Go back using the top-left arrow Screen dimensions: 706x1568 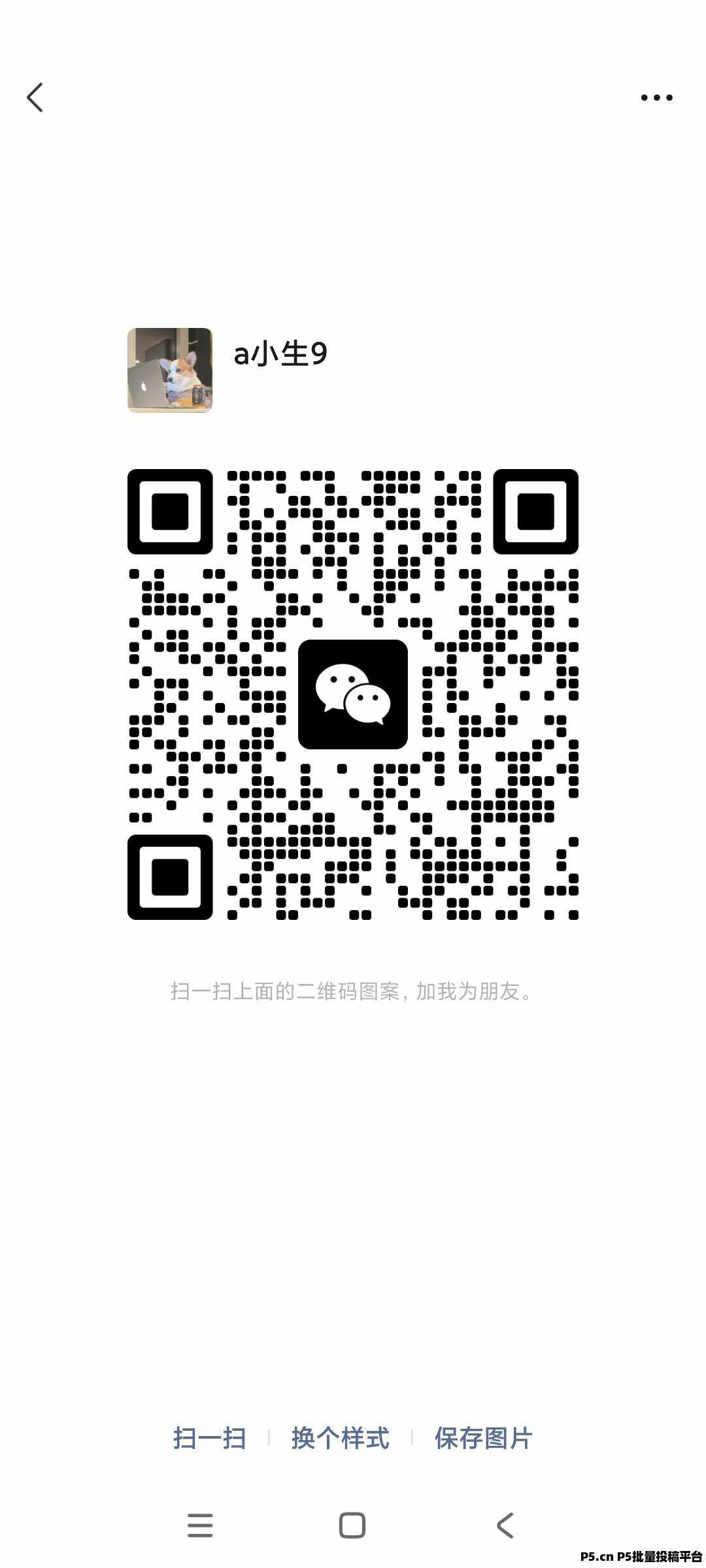(35, 97)
